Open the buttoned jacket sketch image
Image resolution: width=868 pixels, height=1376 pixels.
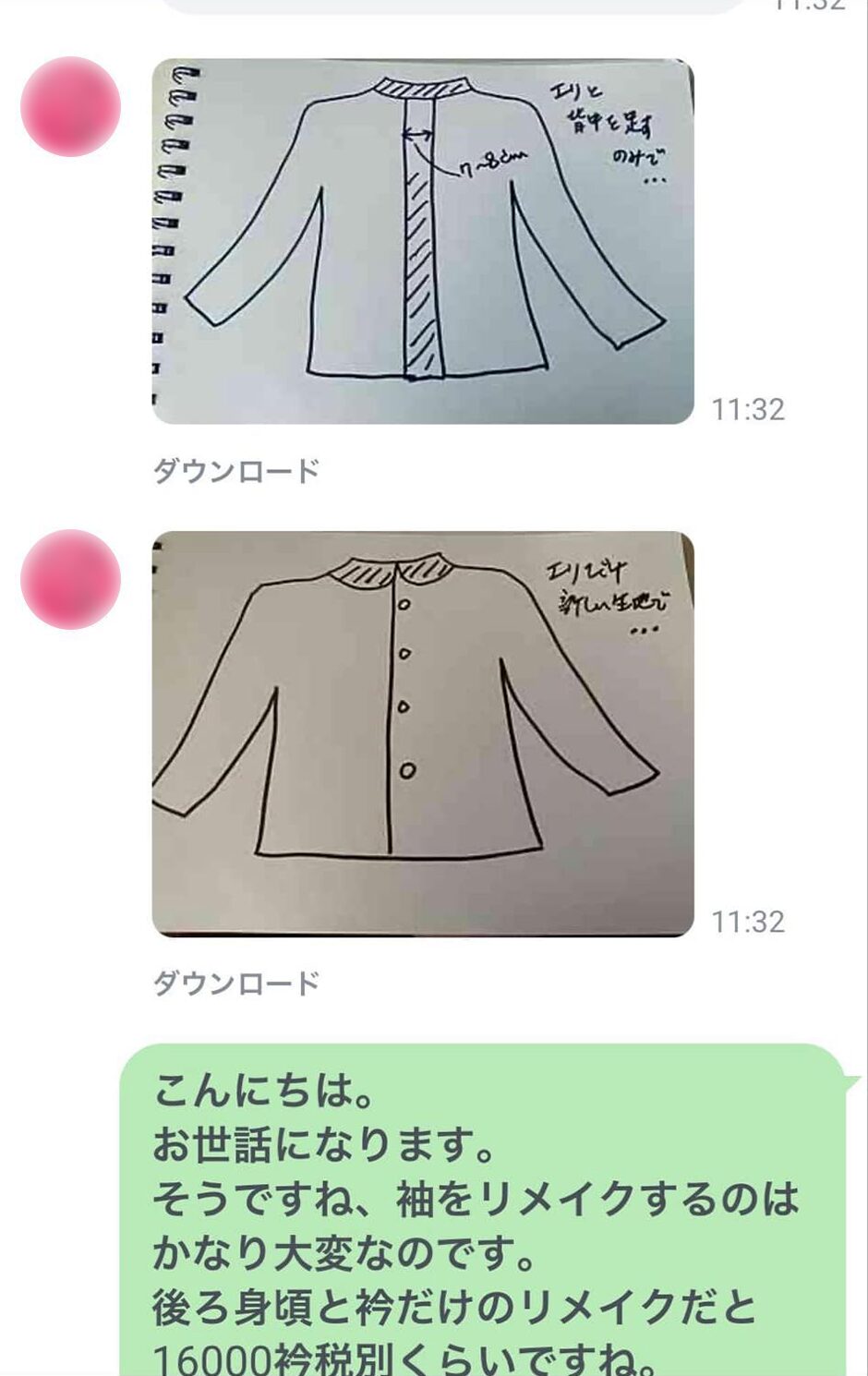(x=422, y=734)
